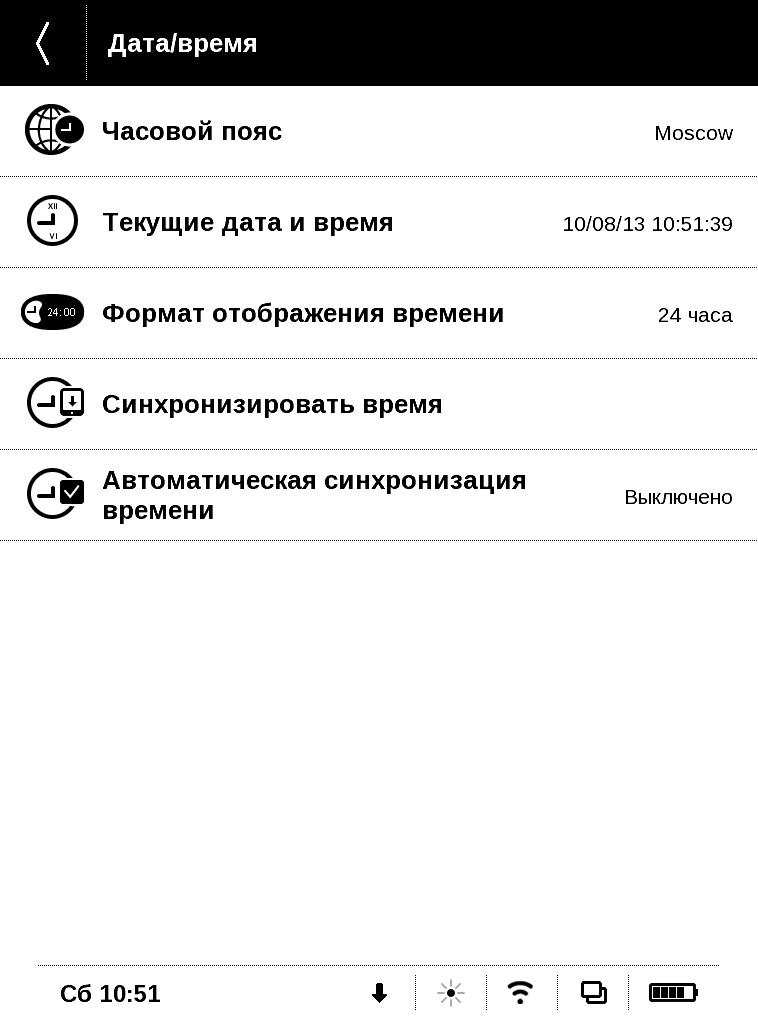Toggle Автоматическая синхронизация времени
This screenshot has width=758, height=1024.
378,496
